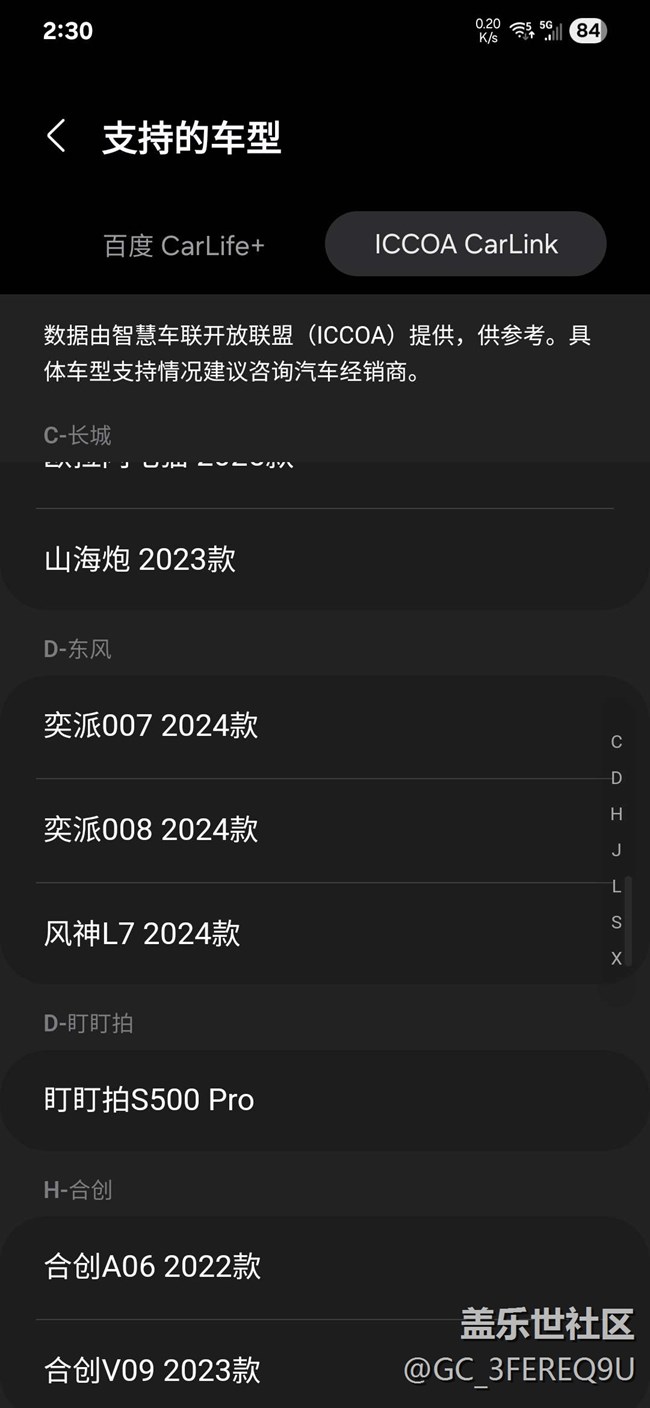Jump to index letter L
The image size is (650, 1408).
[x=616, y=886]
